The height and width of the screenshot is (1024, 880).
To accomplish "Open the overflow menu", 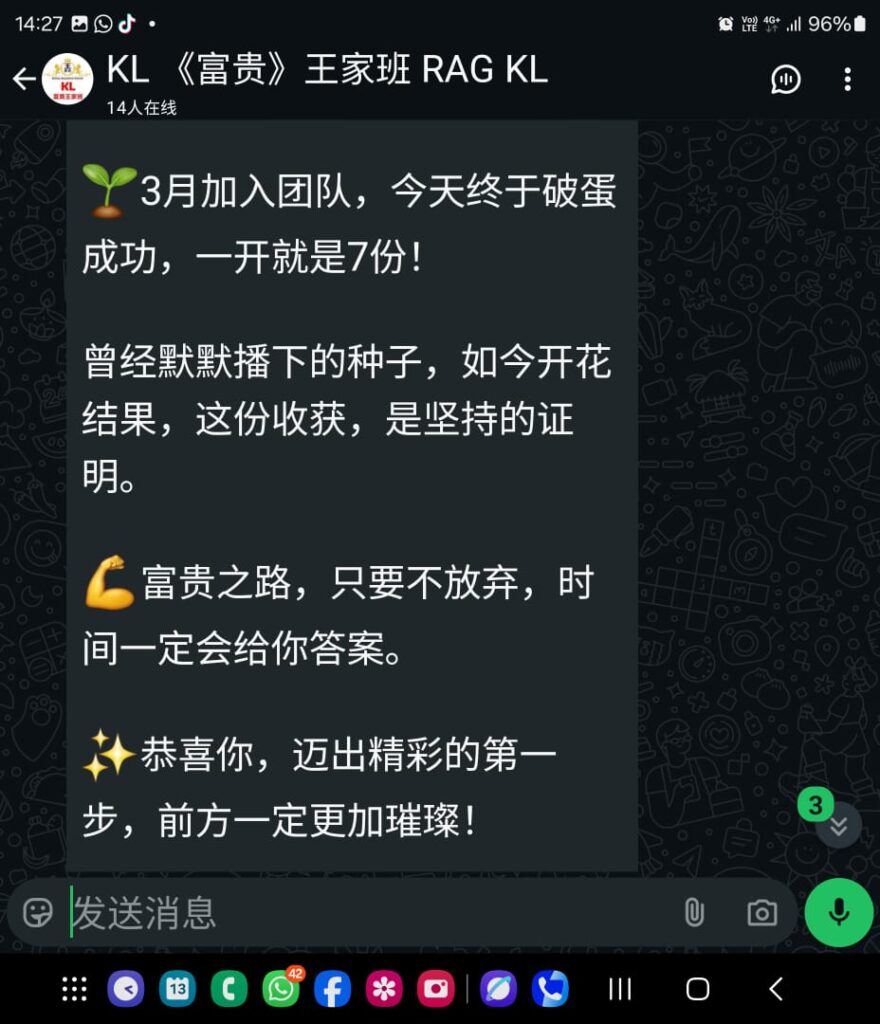I will (x=847, y=80).
